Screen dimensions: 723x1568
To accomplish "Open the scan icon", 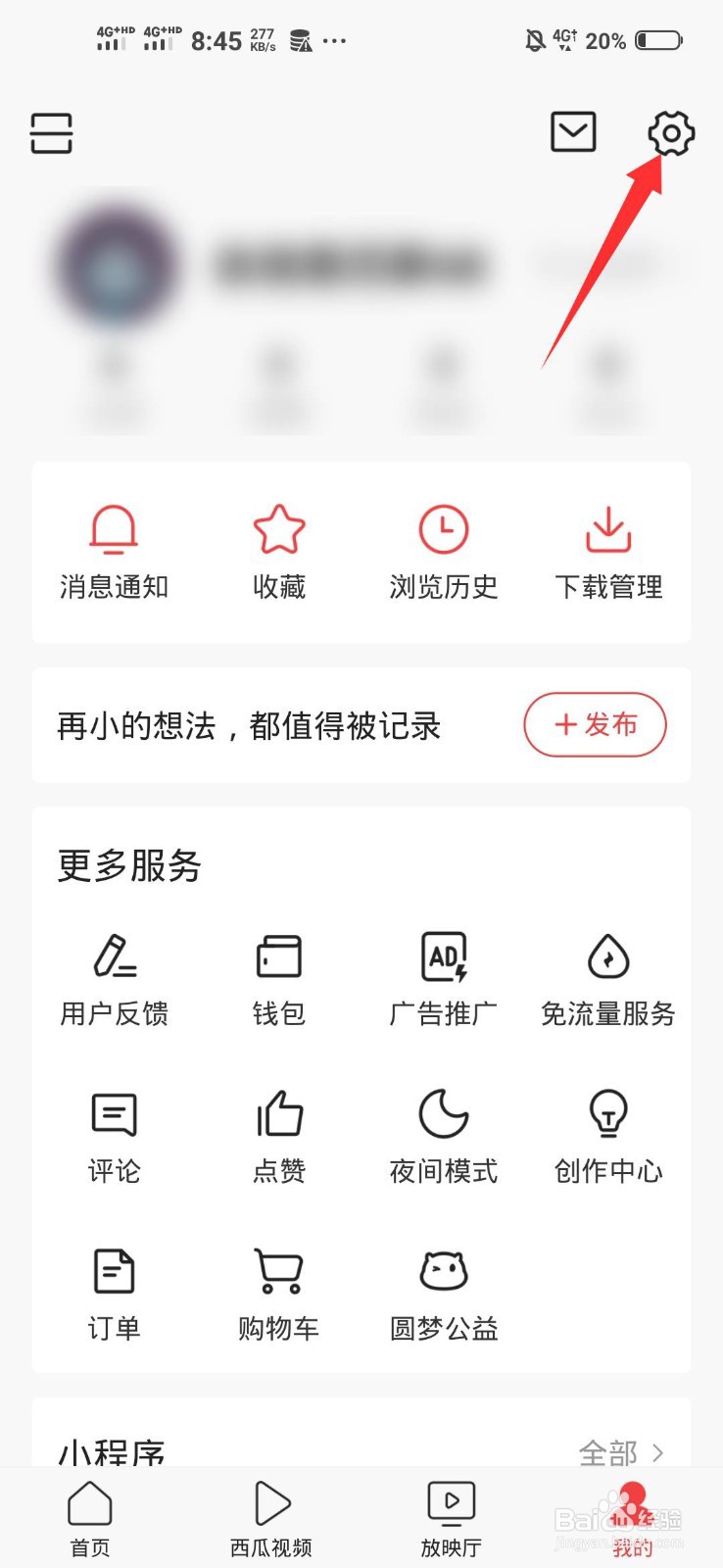I will click(51, 132).
